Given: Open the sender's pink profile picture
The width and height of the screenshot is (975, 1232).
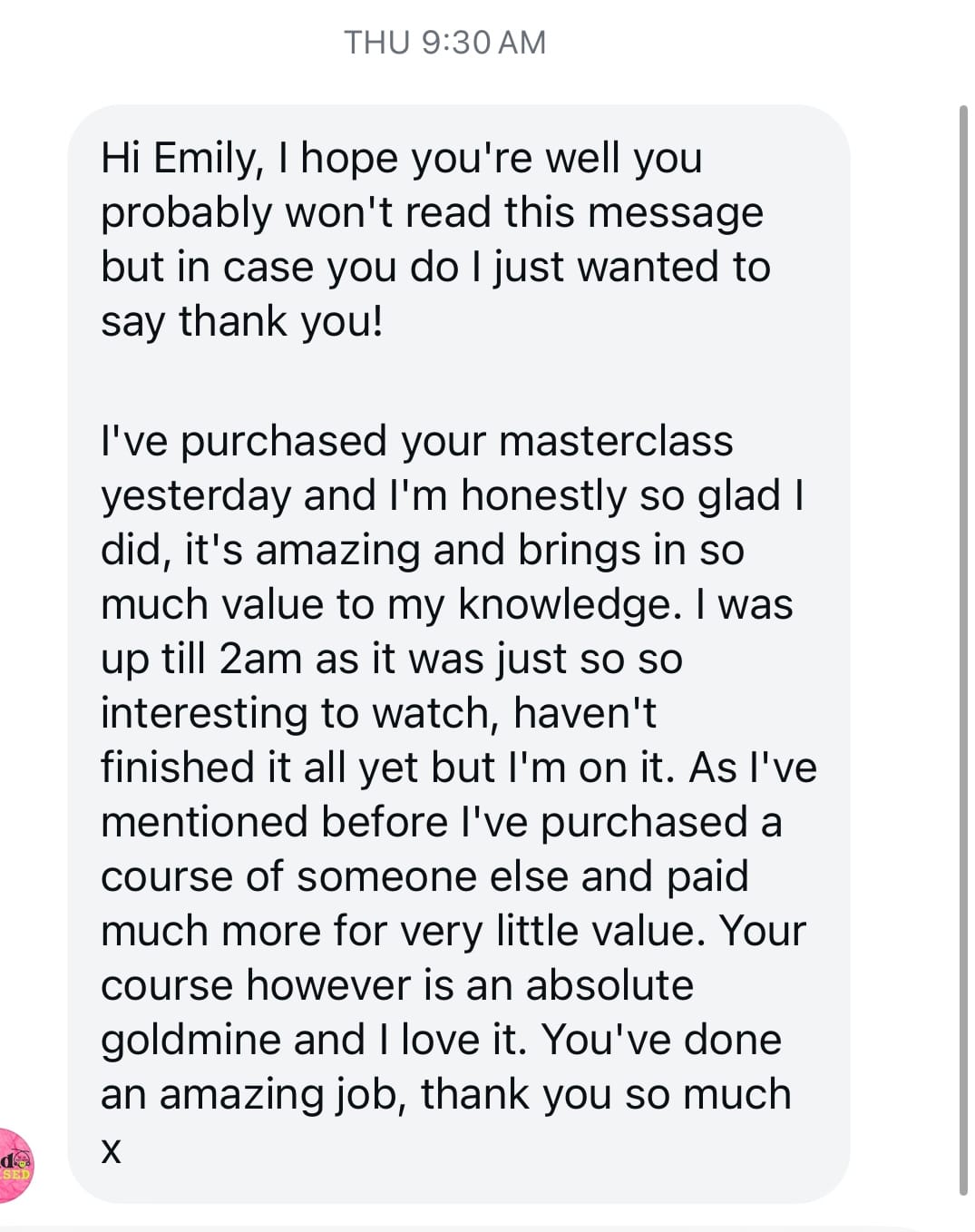Looking at the screenshot, I should click(13, 1165).
